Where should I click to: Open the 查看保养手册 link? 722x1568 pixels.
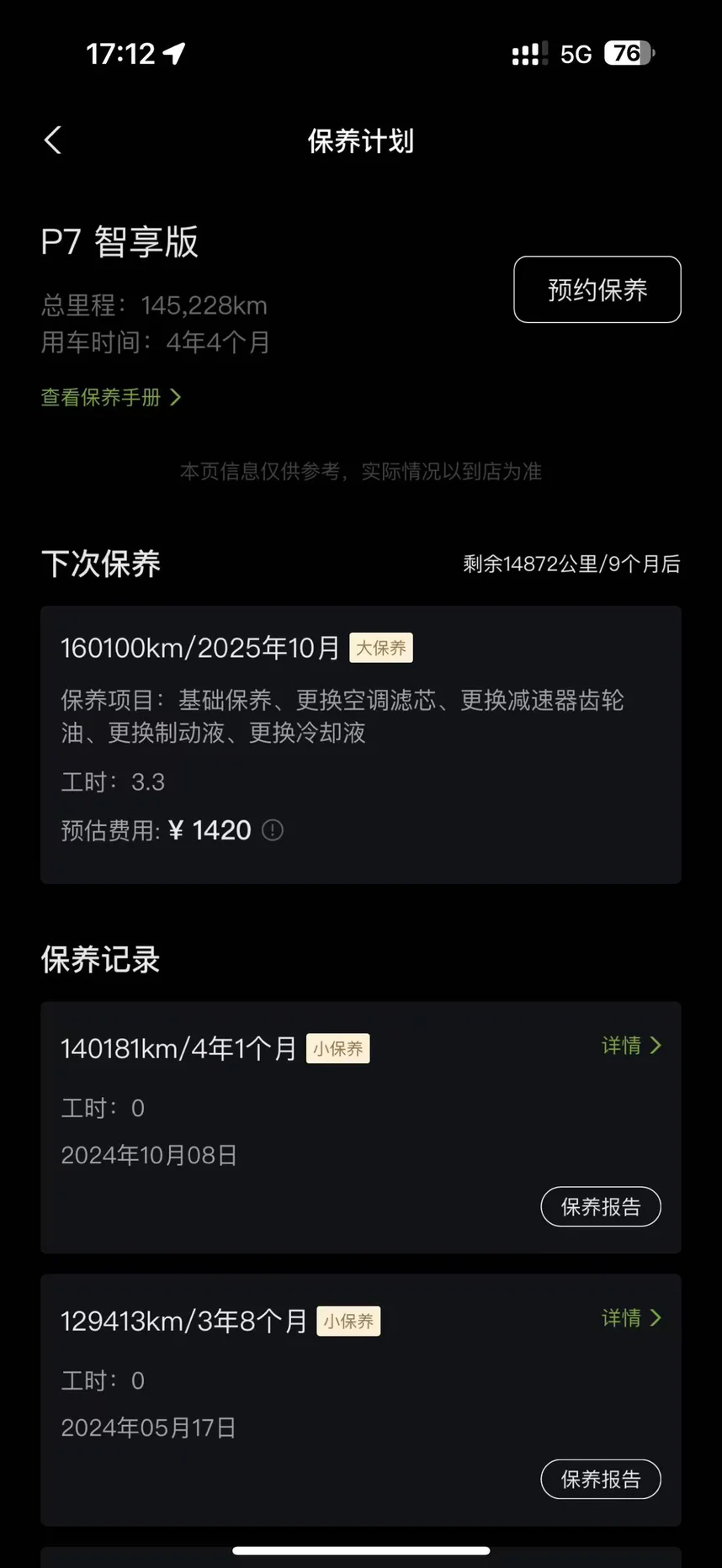click(x=111, y=397)
